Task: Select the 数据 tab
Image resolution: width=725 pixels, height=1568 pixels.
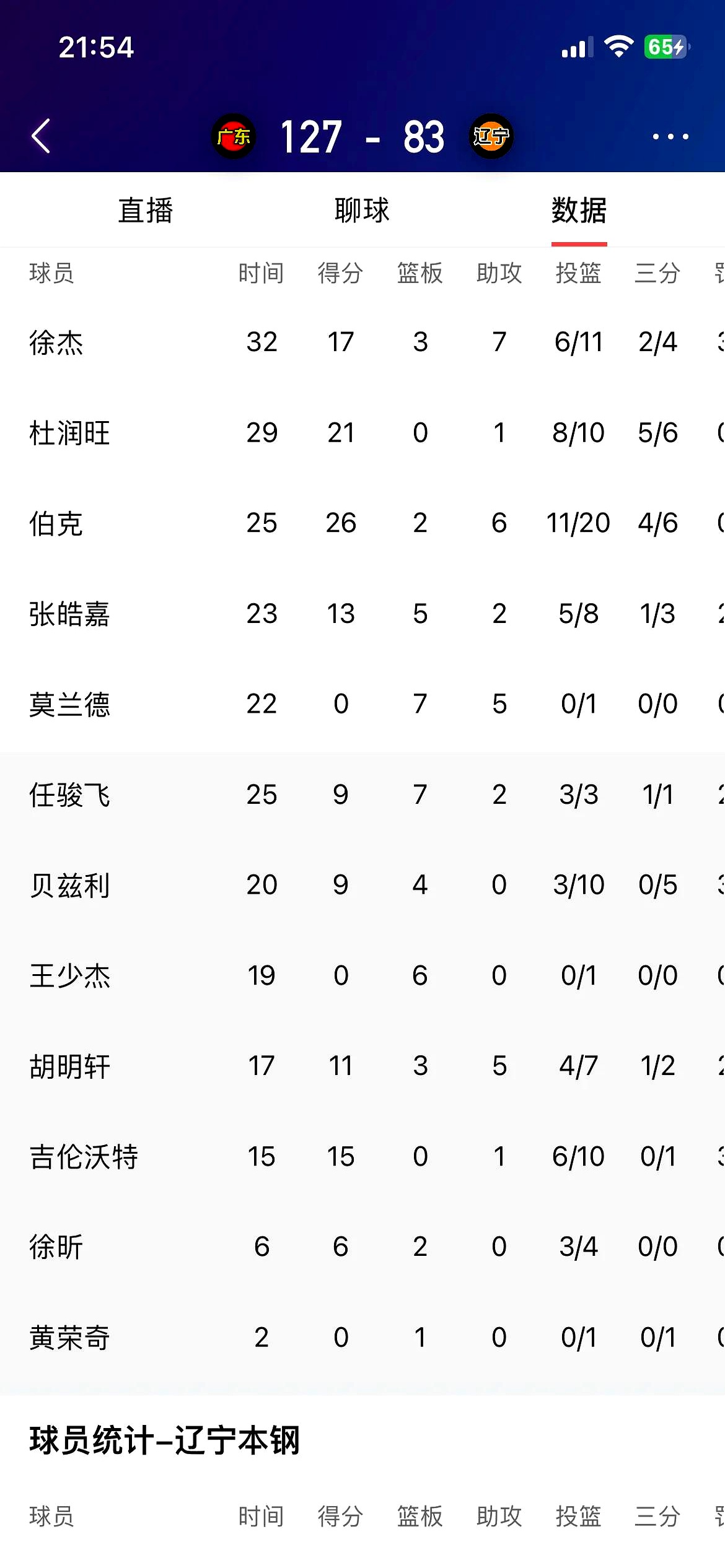Action: pos(579,211)
